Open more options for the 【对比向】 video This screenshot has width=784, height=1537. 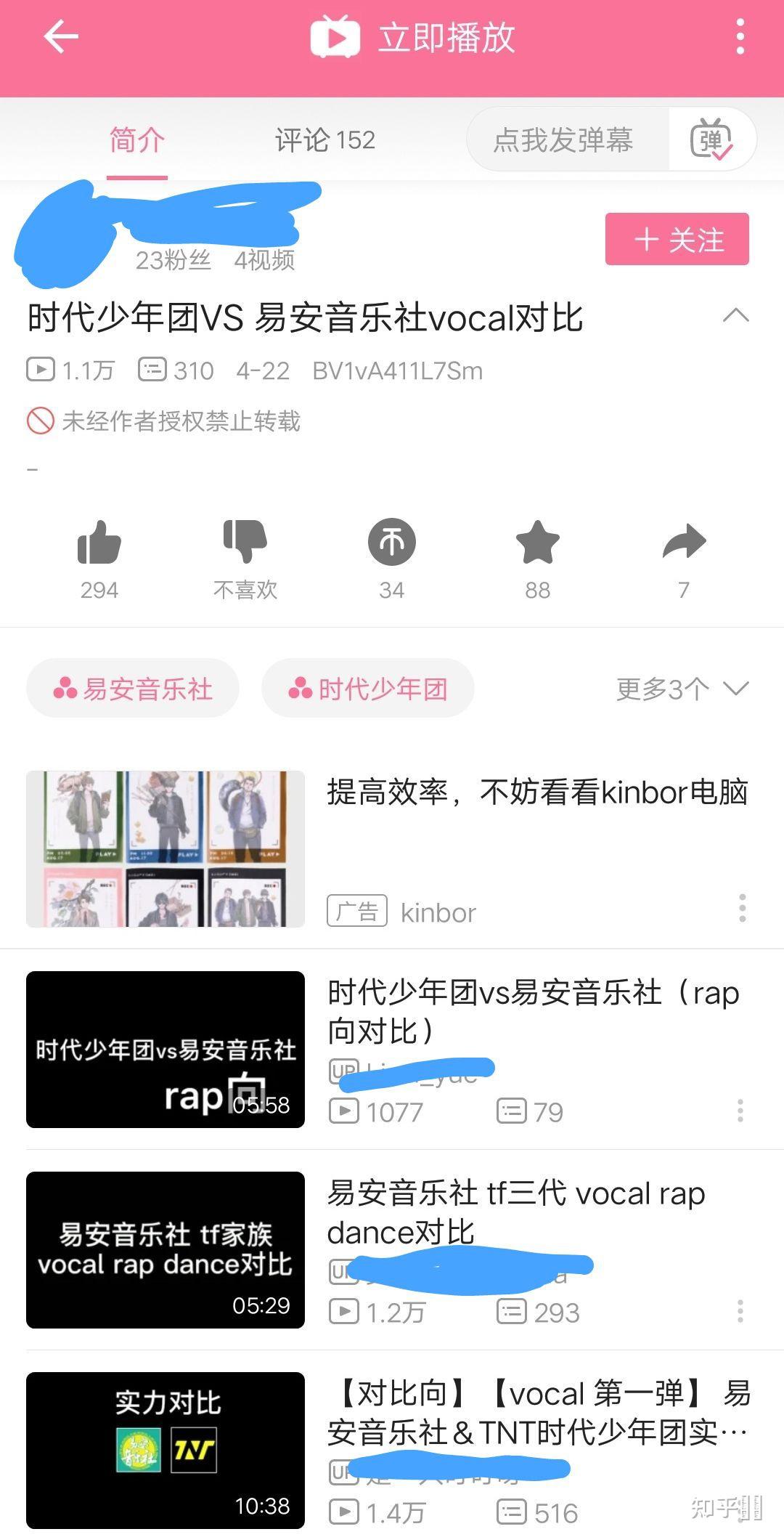pos(740,1512)
